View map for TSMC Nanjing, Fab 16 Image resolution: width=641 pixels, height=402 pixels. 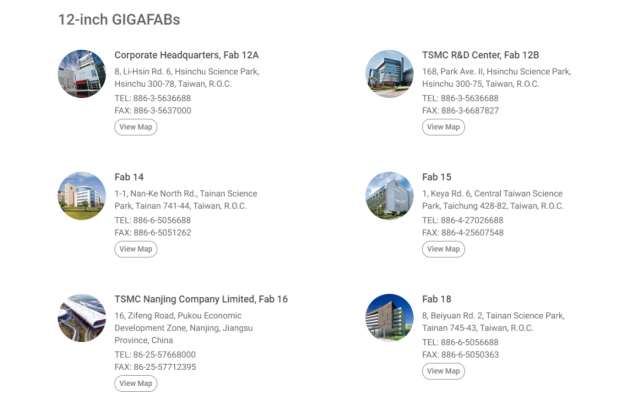click(135, 383)
